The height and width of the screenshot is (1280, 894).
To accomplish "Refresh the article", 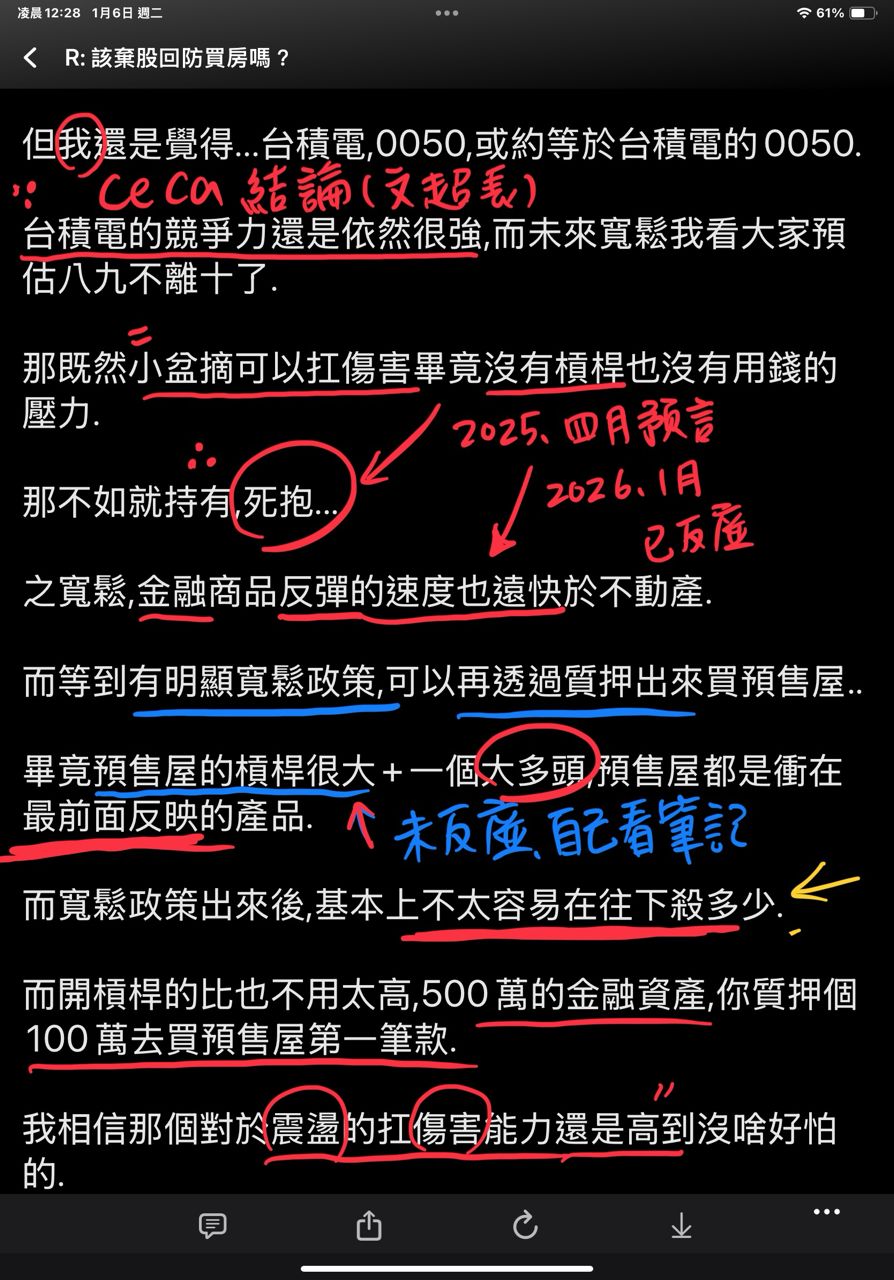I will click(525, 1226).
